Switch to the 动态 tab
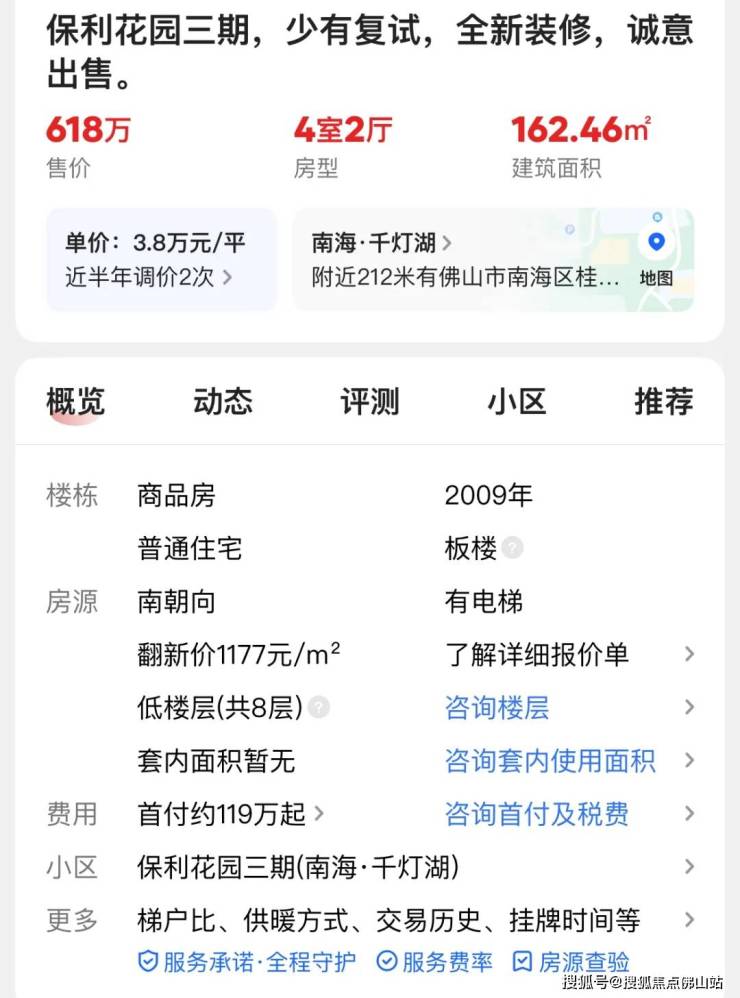The width and height of the screenshot is (740, 998). click(223, 402)
